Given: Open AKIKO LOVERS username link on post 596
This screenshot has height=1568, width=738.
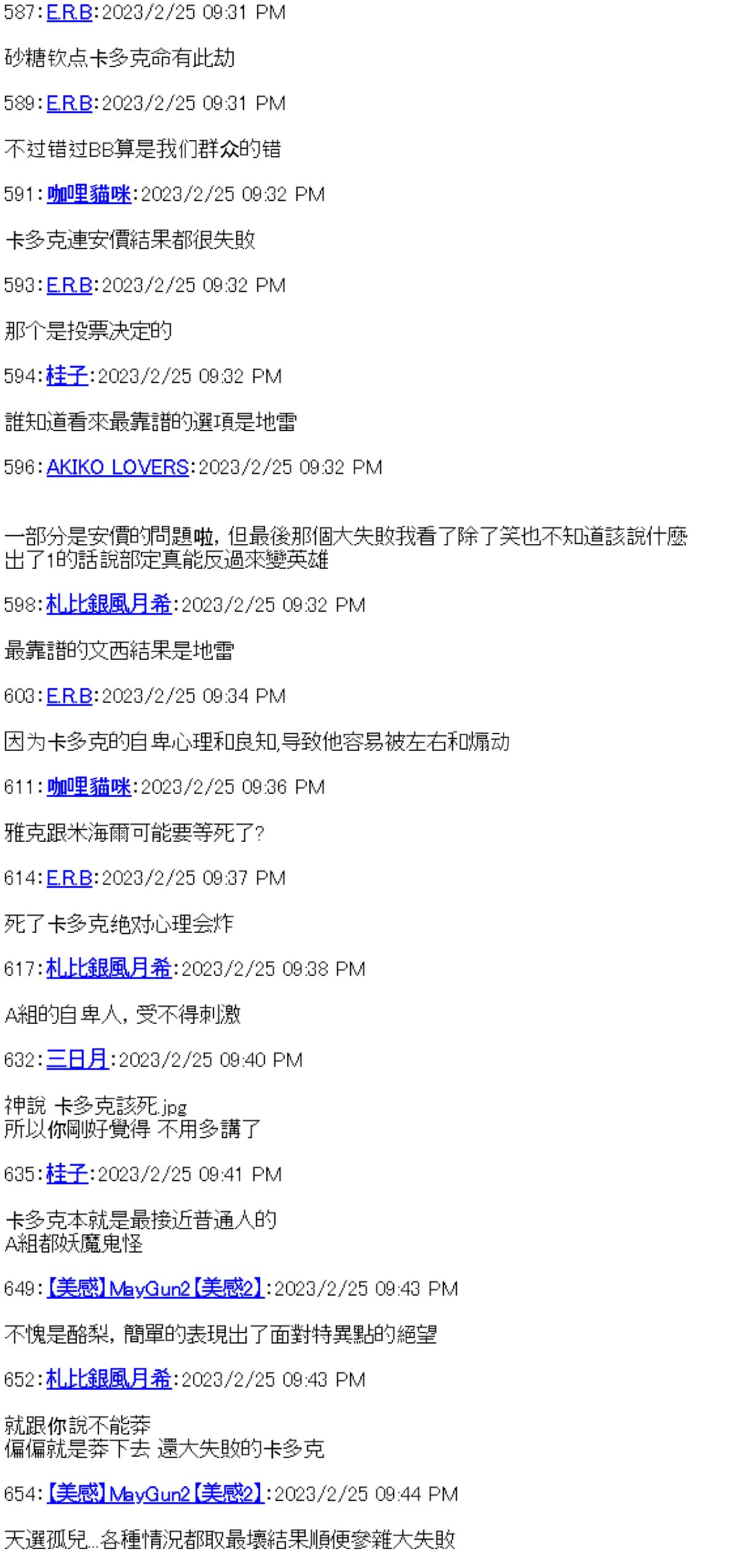Looking at the screenshot, I should (117, 467).
